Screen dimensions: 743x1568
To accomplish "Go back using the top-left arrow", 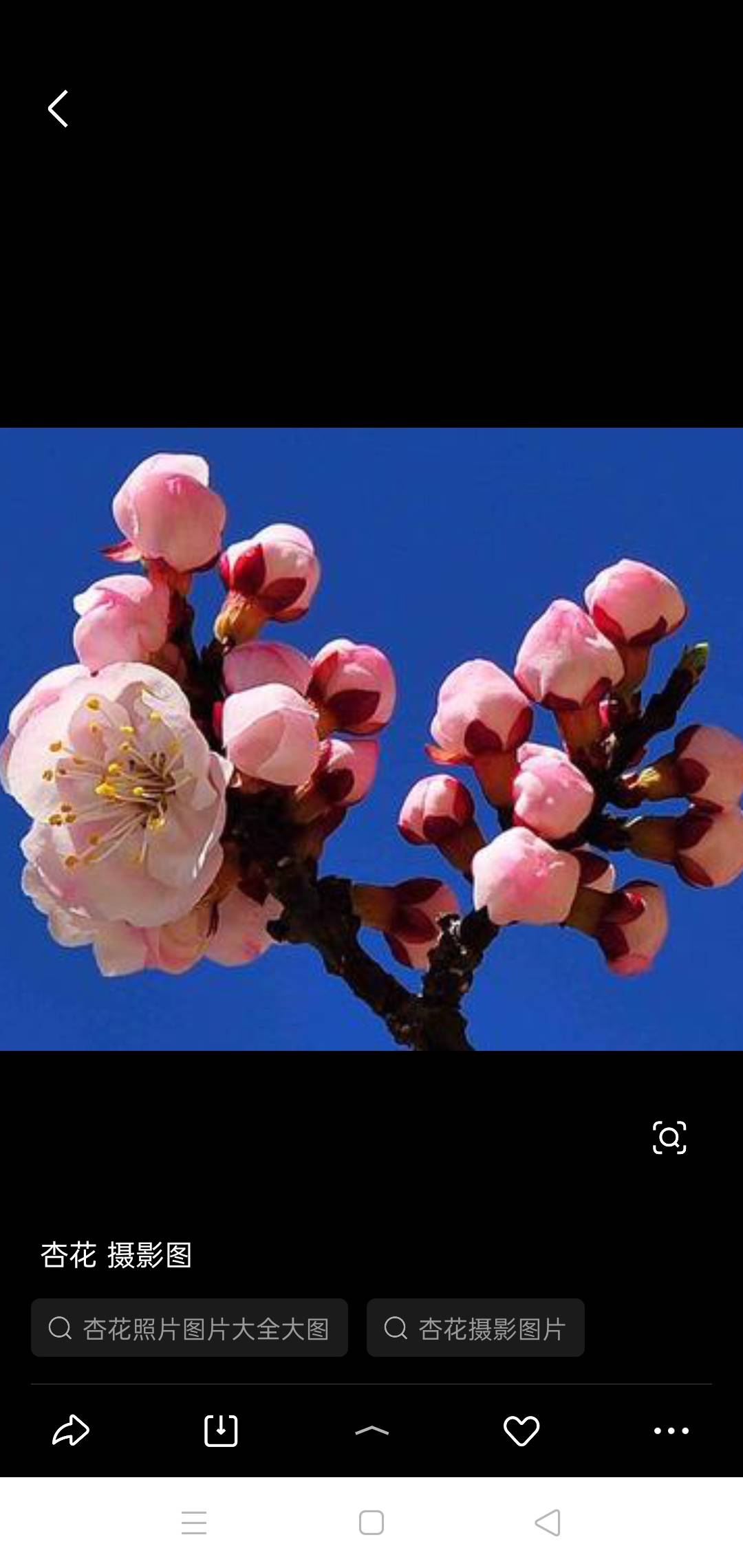I will (x=58, y=109).
